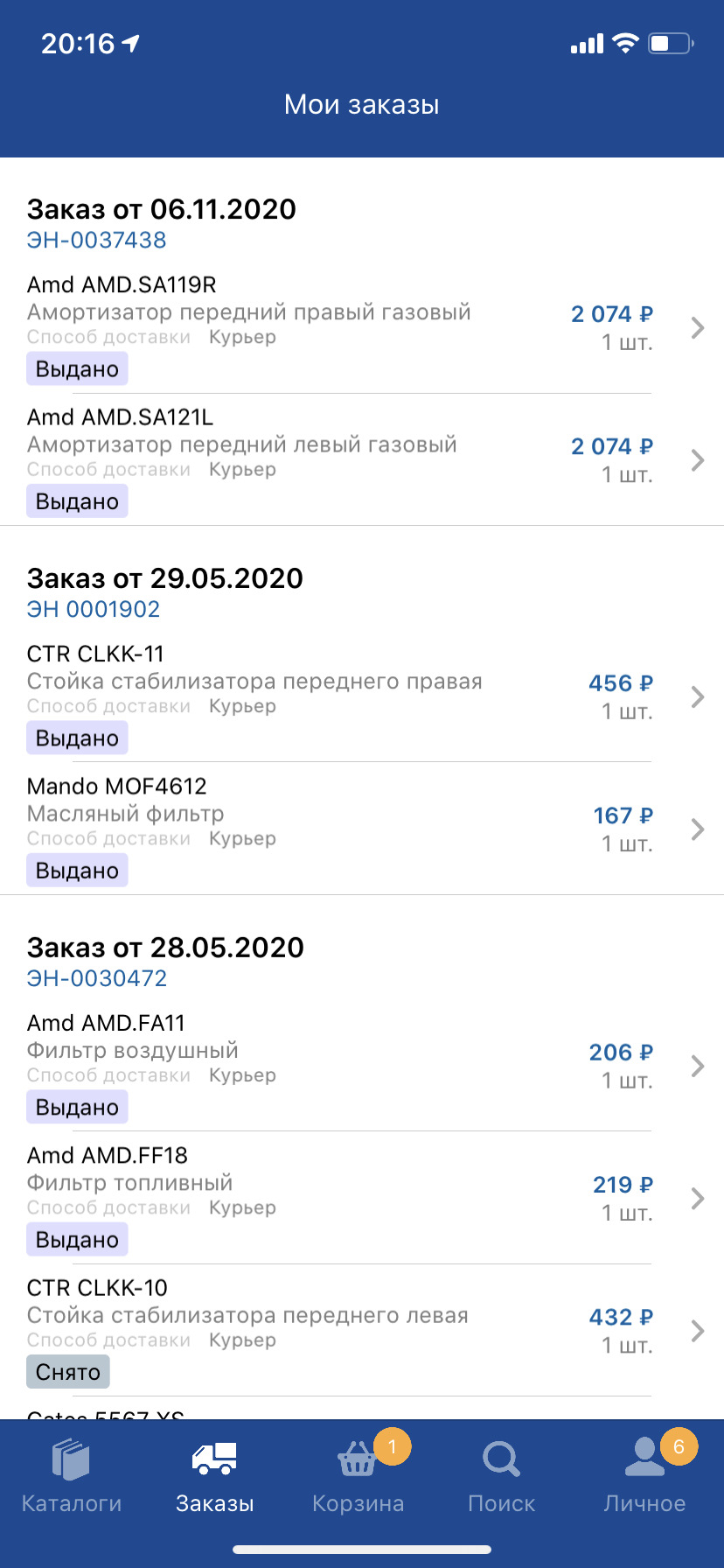The height and width of the screenshot is (1568, 724).
Task: Open the Amd AMD.SA121L order item
Action: click(362, 459)
